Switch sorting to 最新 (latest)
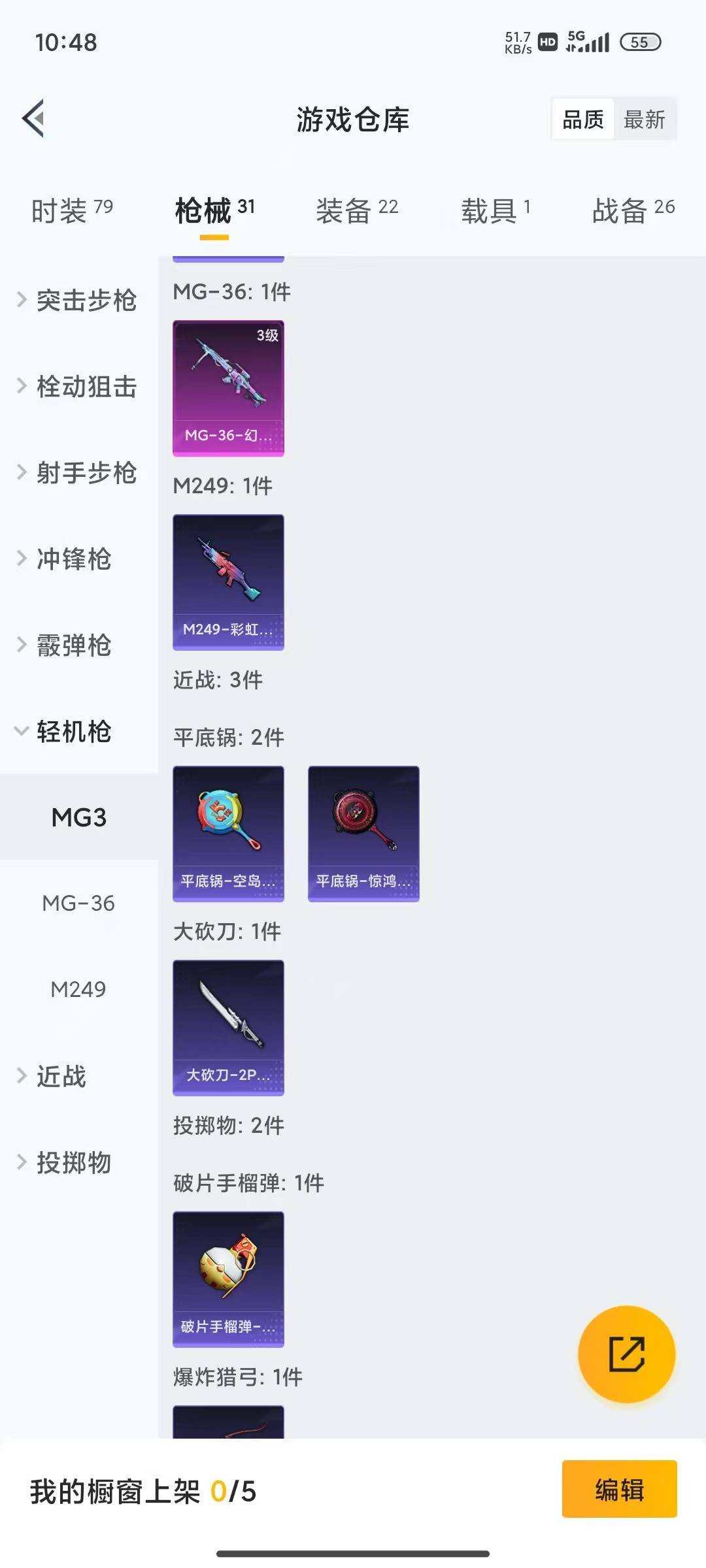 645,119
